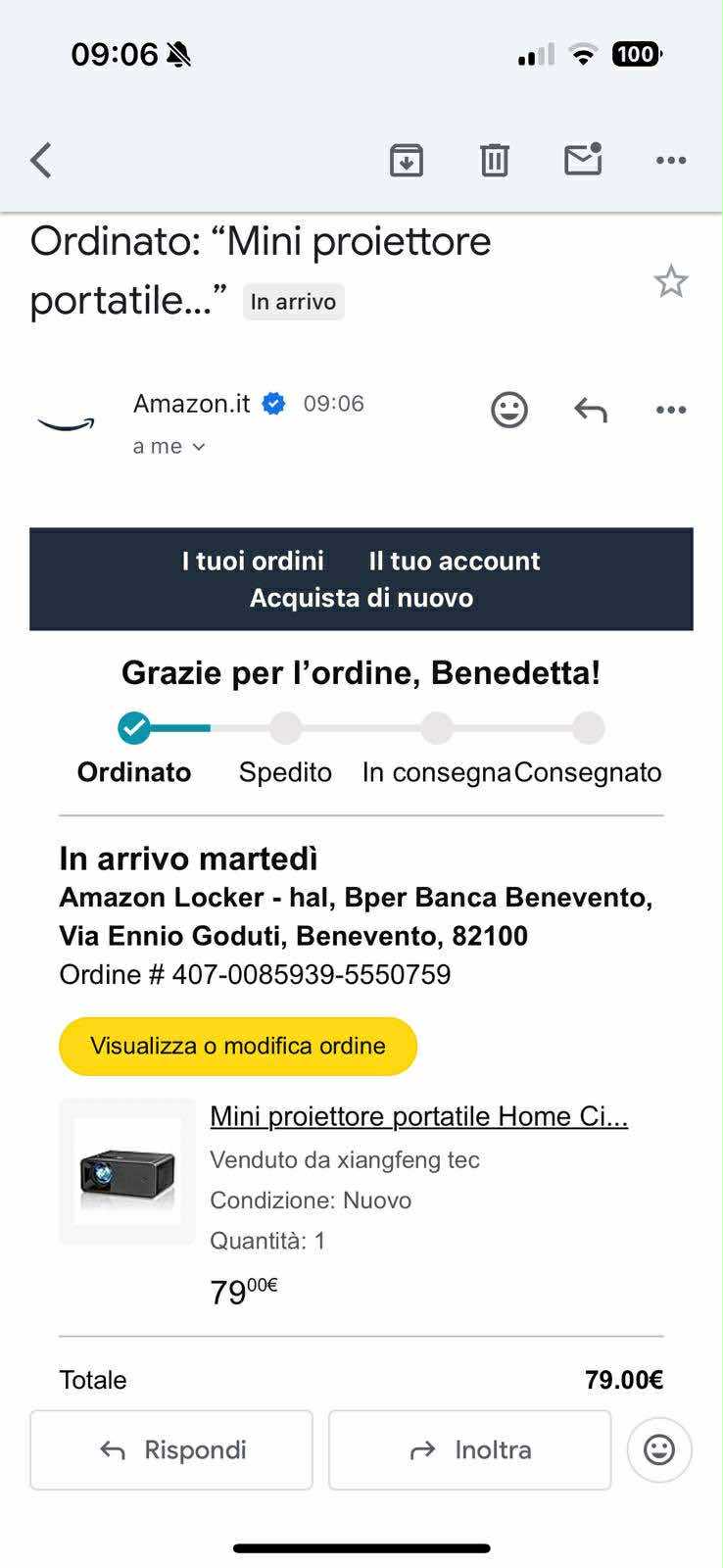Tap the Acquista di nuovo link
The width and height of the screenshot is (723, 1568).
[x=361, y=598]
